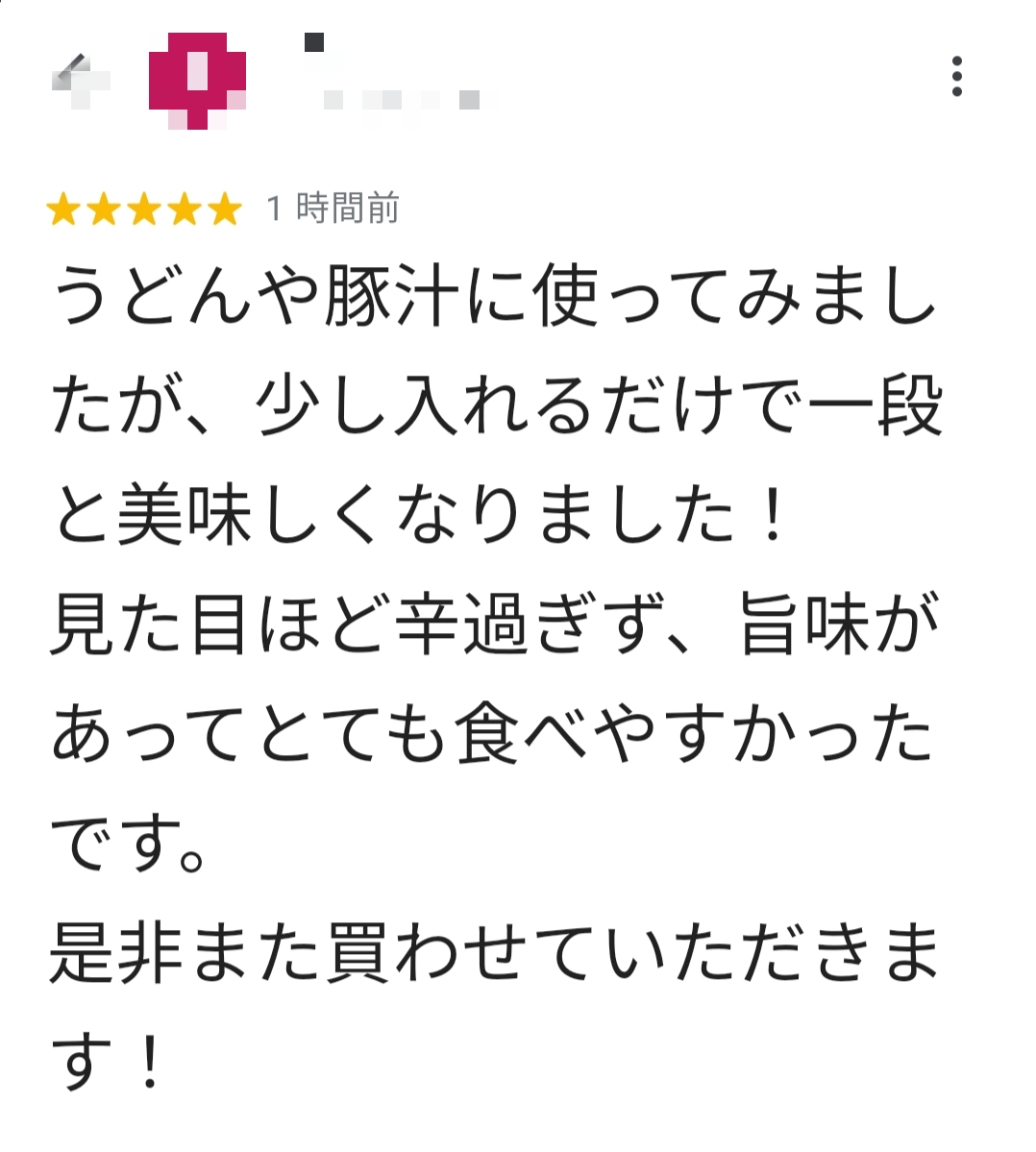Open the review's three-dot overflow menu
The height and width of the screenshot is (1152, 1036).
(956, 77)
